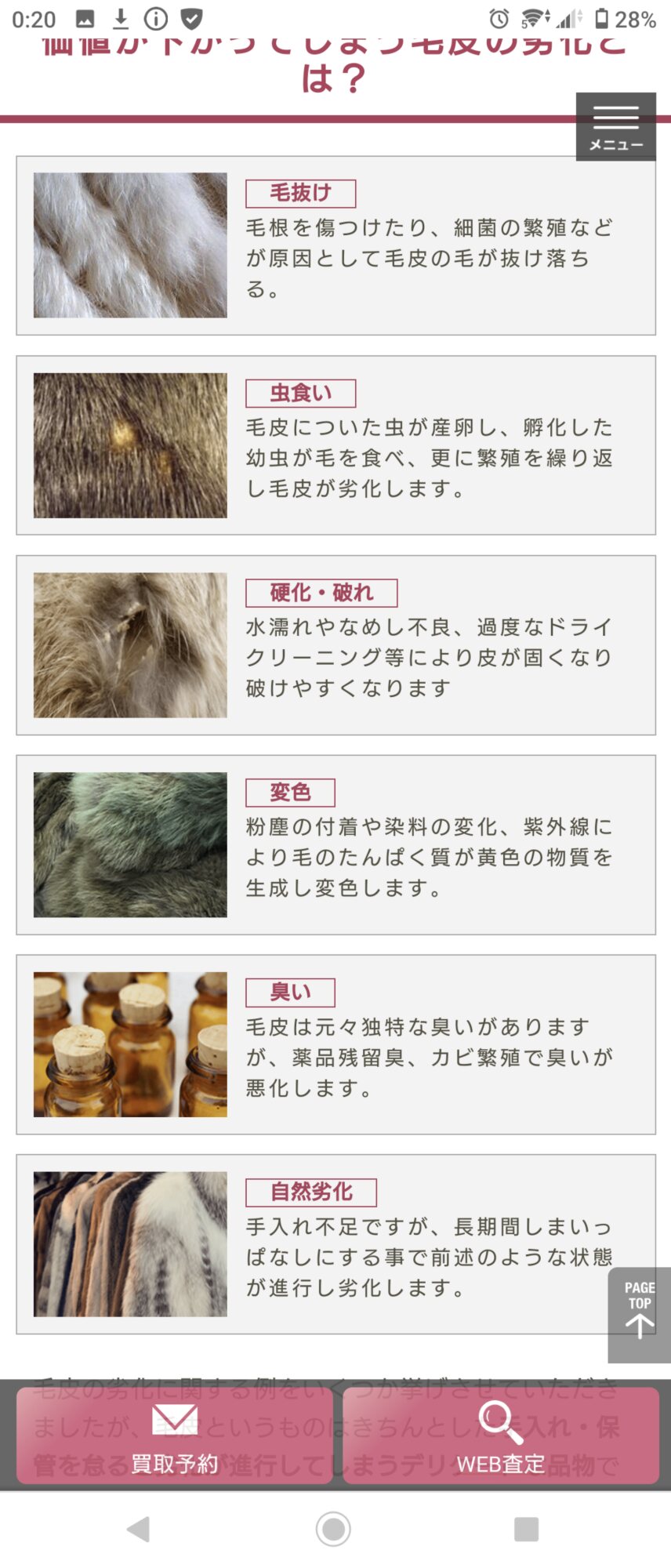The height and width of the screenshot is (1568, 671).
Task: Jump back with PAGE TOP button
Action: [639, 1315]
